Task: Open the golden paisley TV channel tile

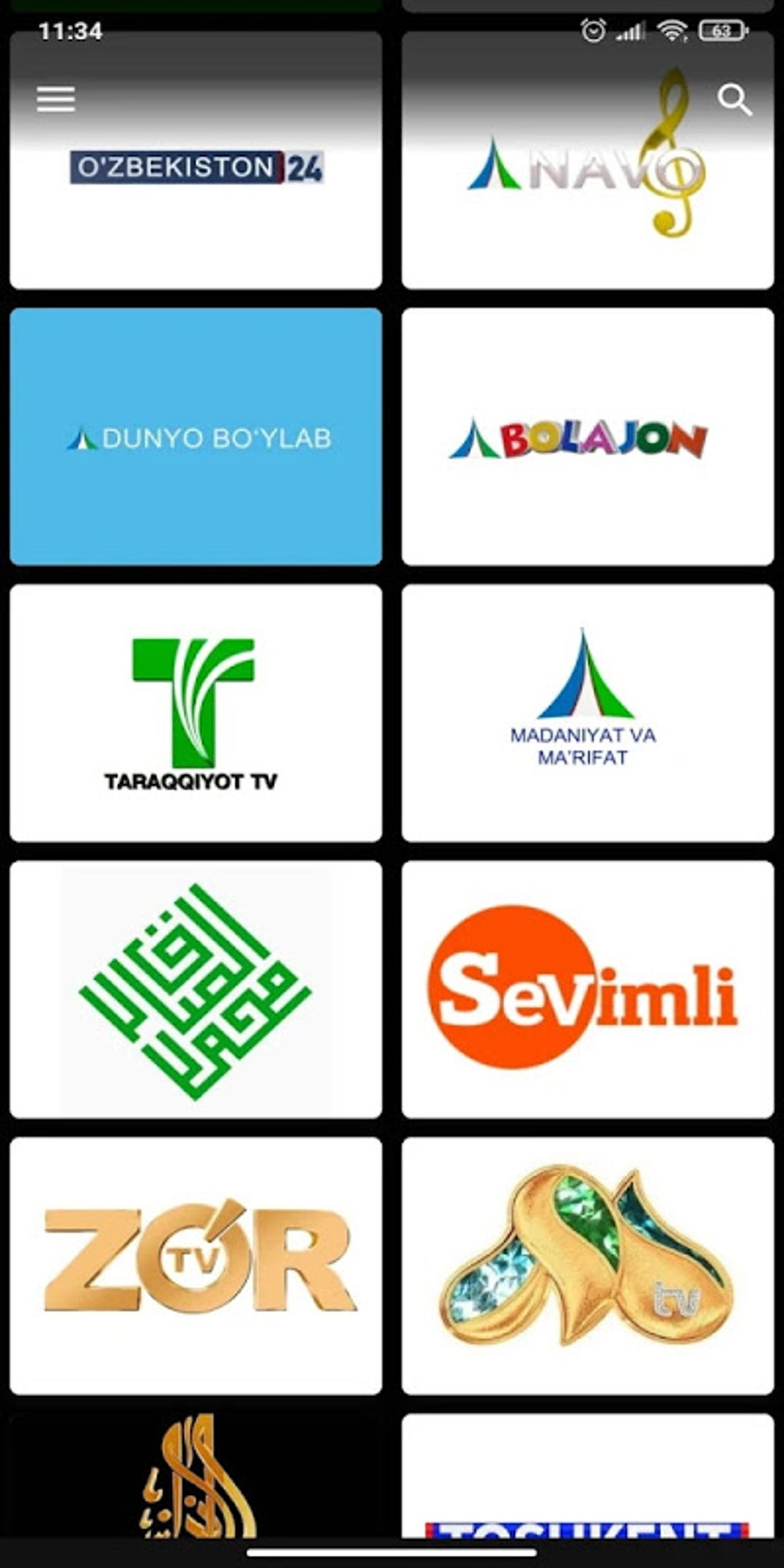Action: (x=587, y=1266)
